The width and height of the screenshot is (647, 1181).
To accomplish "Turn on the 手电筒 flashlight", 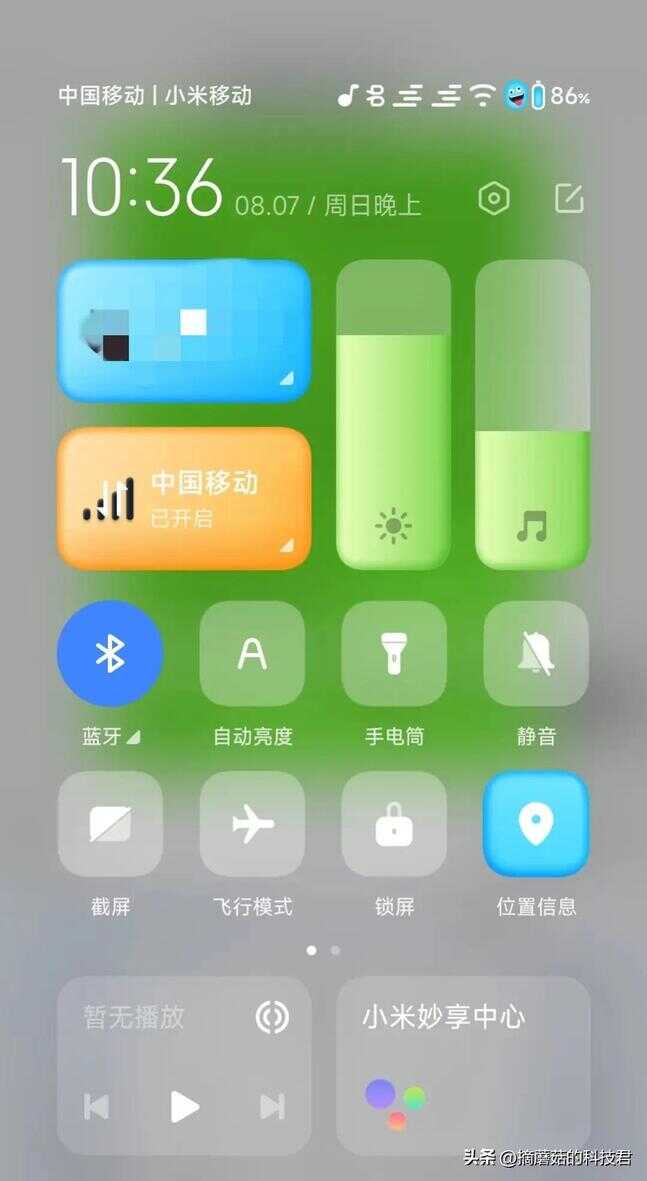I will [x=394, y=653].
